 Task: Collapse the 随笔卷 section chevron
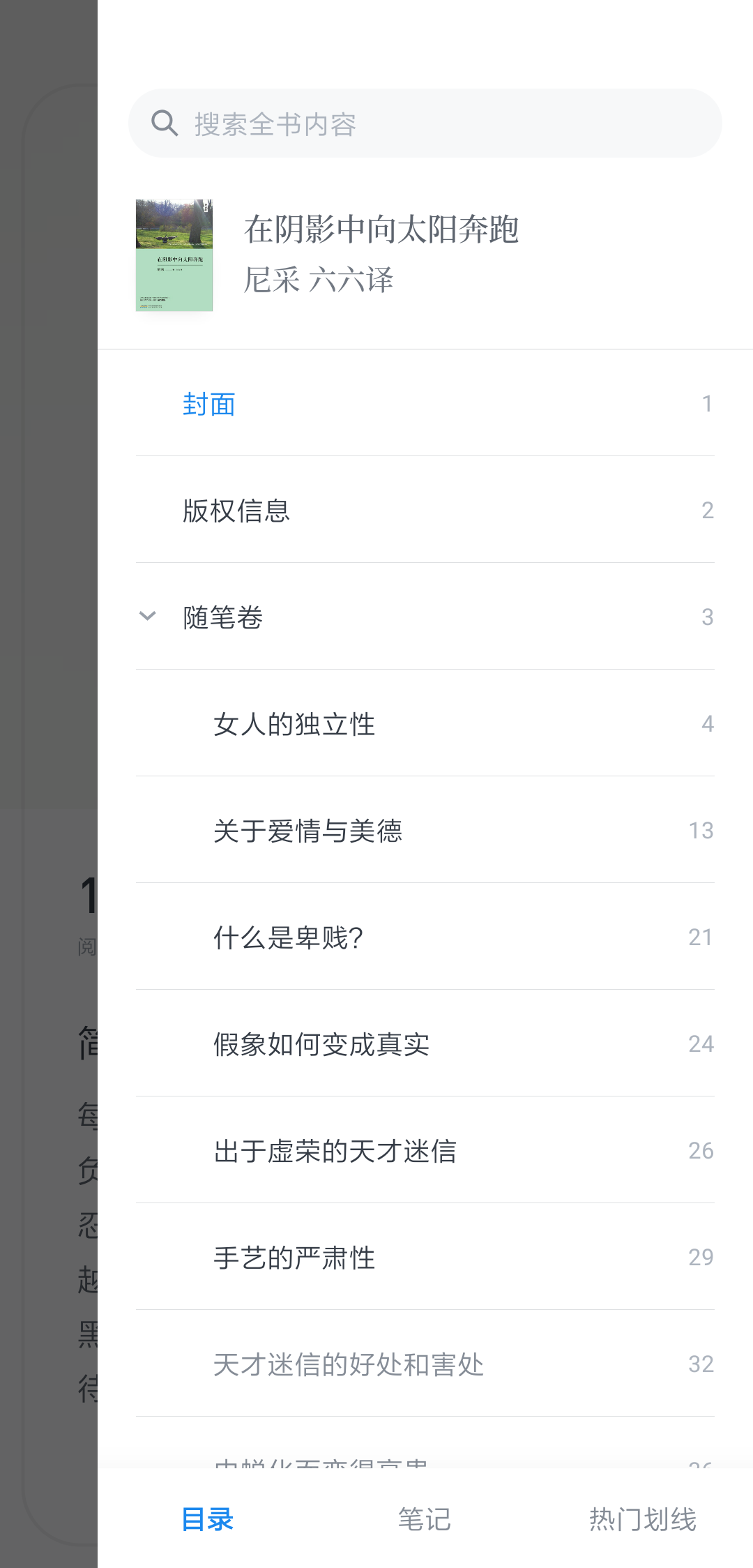click(147, 617)
